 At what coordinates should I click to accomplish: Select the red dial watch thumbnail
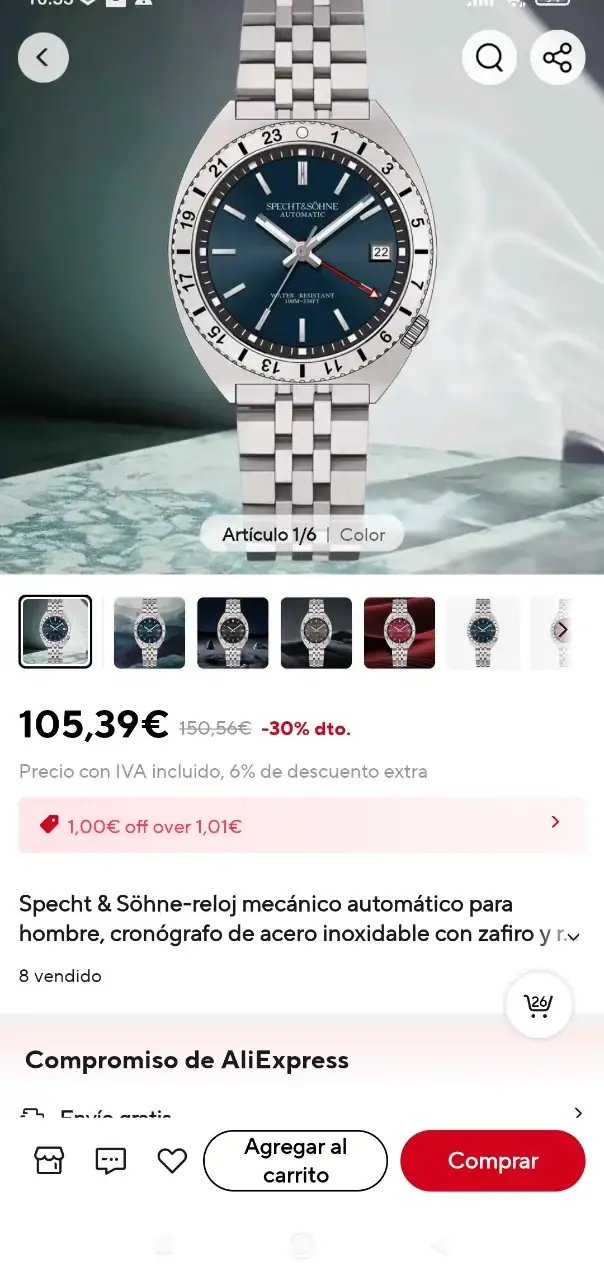399,632
